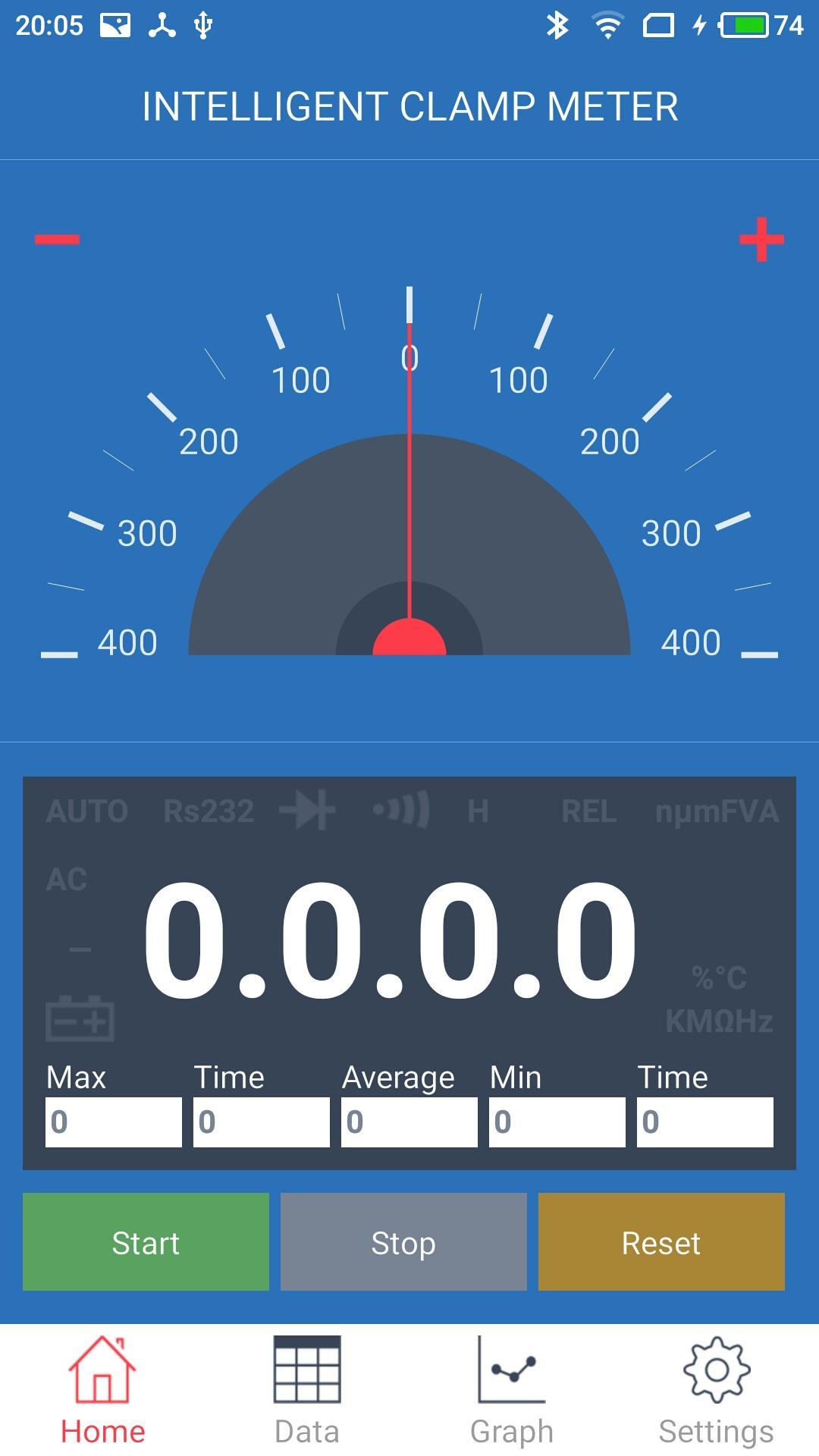
Task: Reset the meter readings
Action: [x=661, y=1241]
